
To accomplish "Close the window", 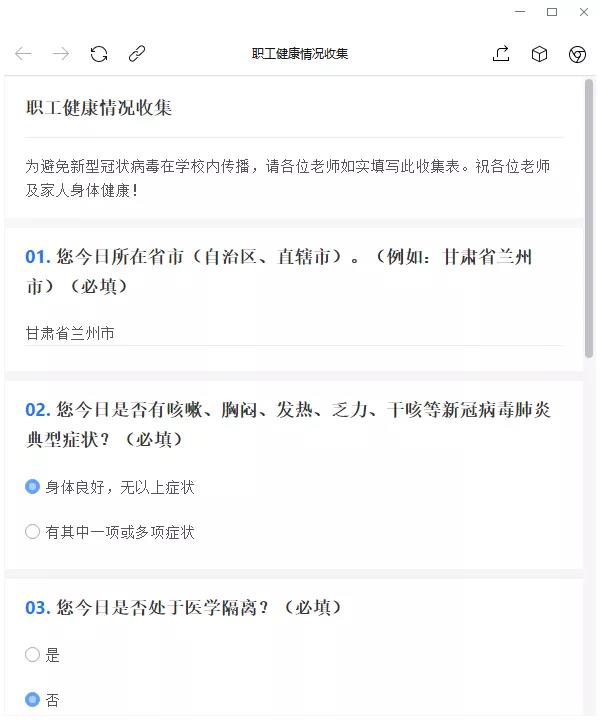I will (584, 12).
